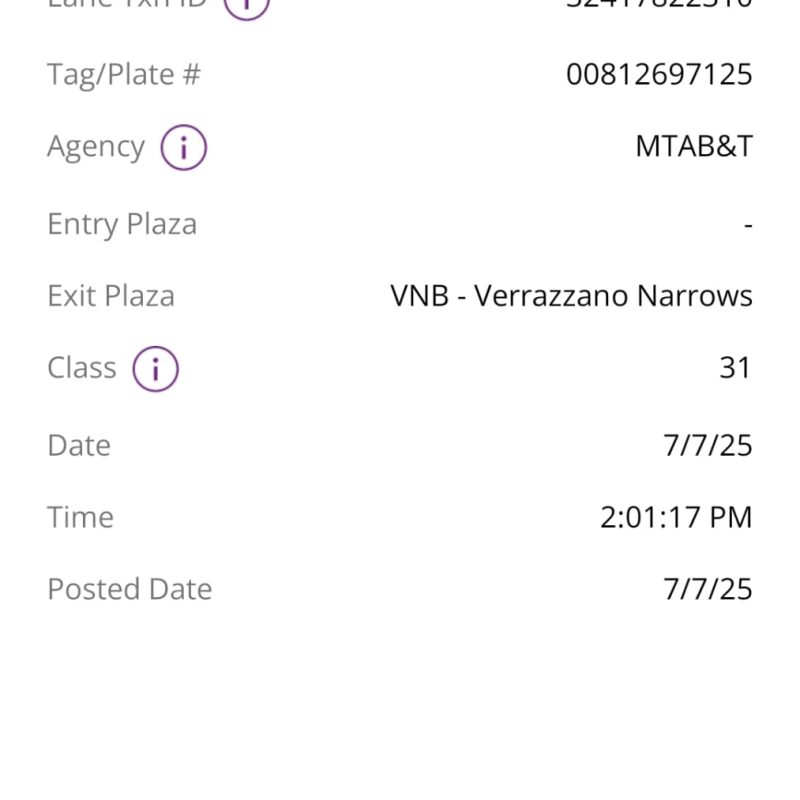
Task: Open the info icon next to Agency
Action: tap(182, 147)
